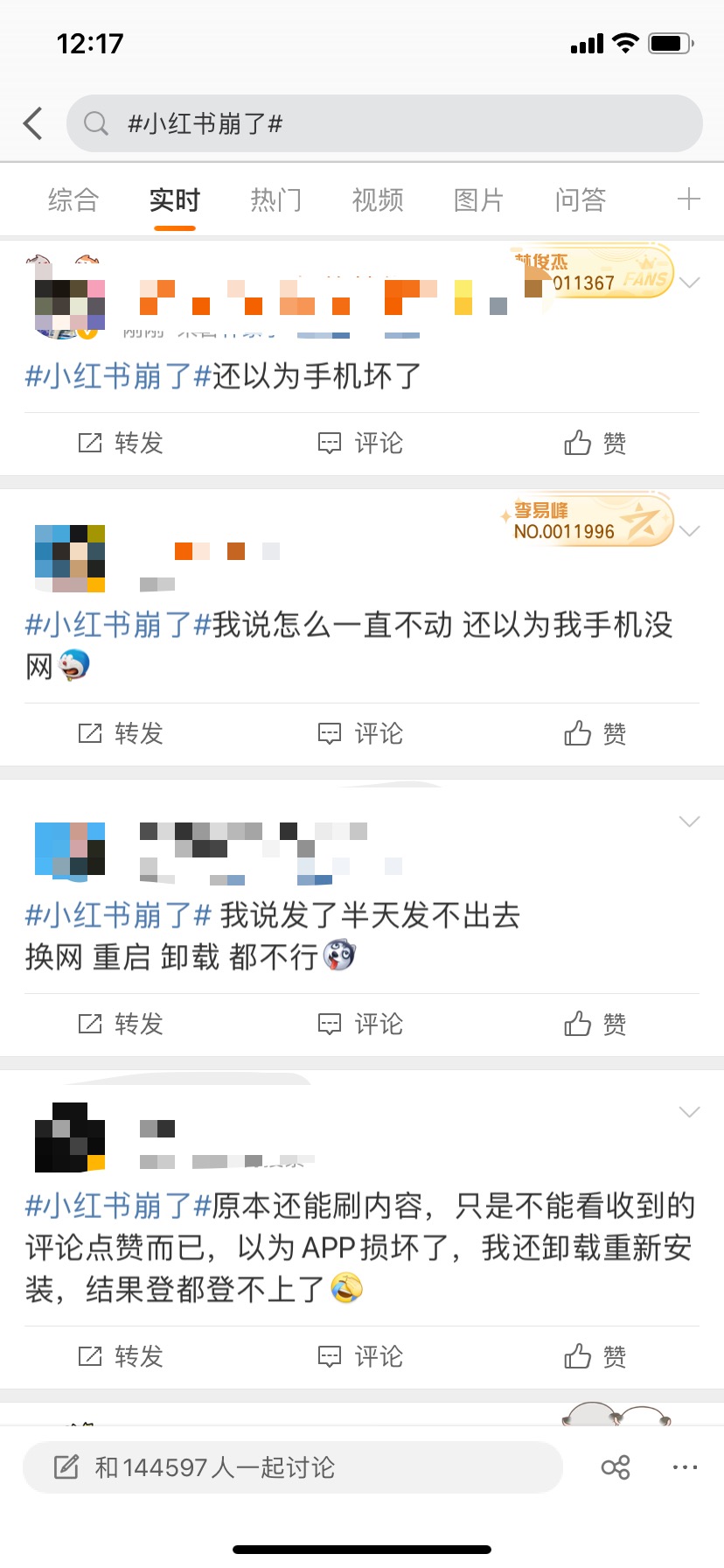Open the search magnifier in the search bar
This screenshot has height=1568, width=724.
pyautogui.click(x=96, y=123)
